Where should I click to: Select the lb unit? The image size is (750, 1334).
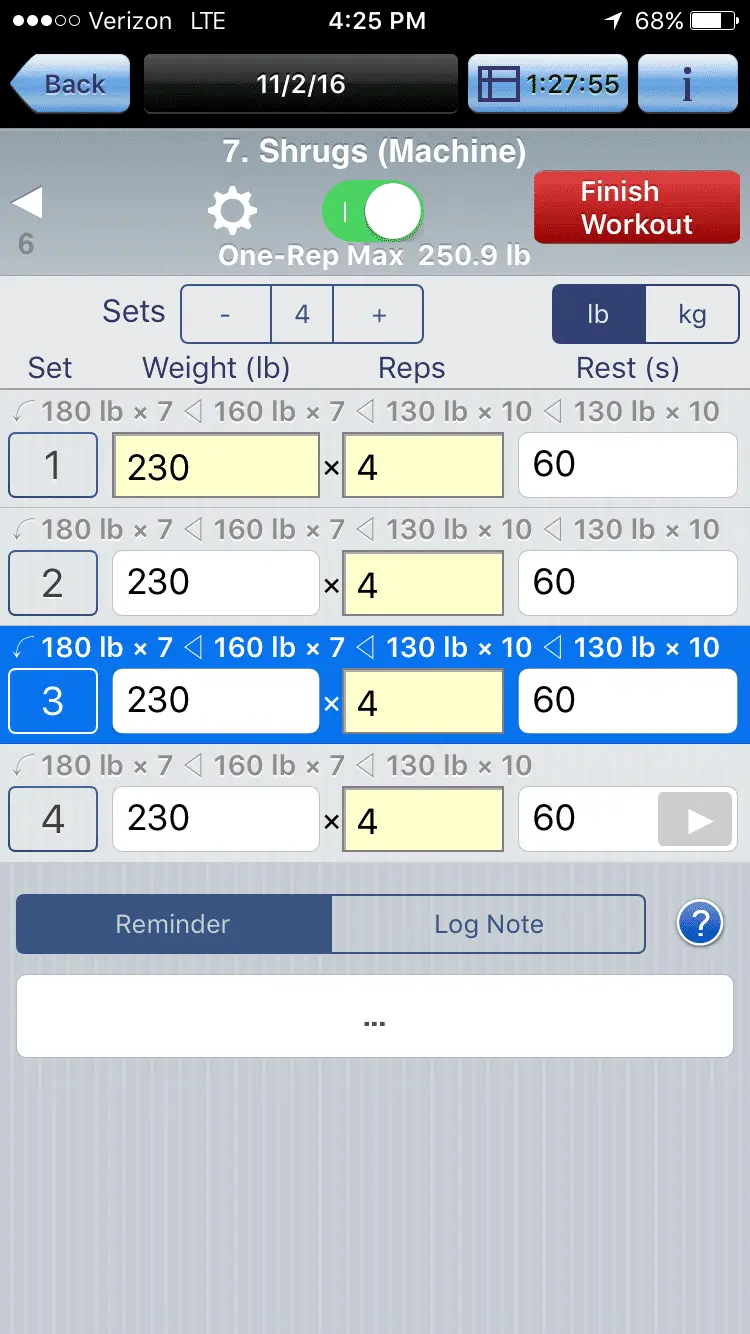(x=598, y=314)
